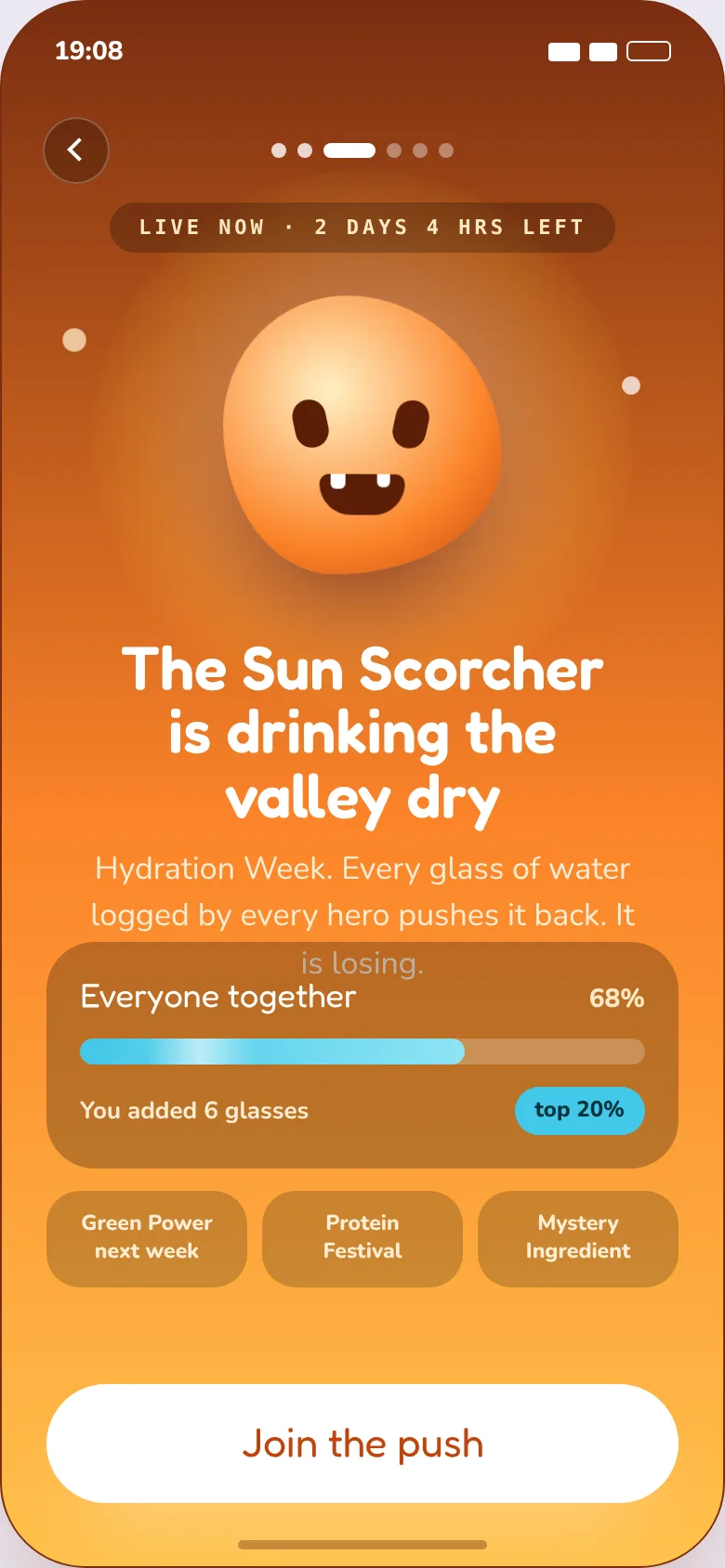Tap the Join the push button
This screenshot has width=725, height=1568.
[x=362, y=1444]
